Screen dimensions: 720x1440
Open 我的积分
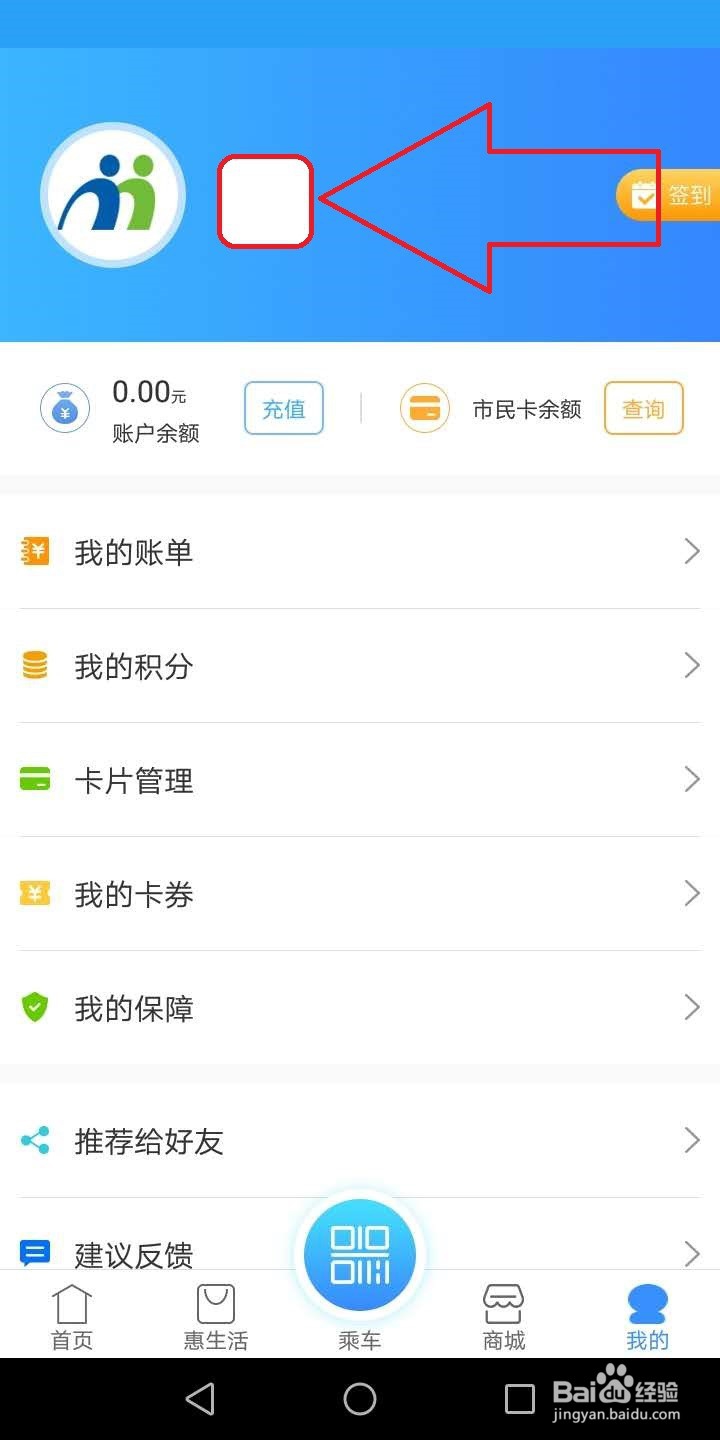coord(360,666)
